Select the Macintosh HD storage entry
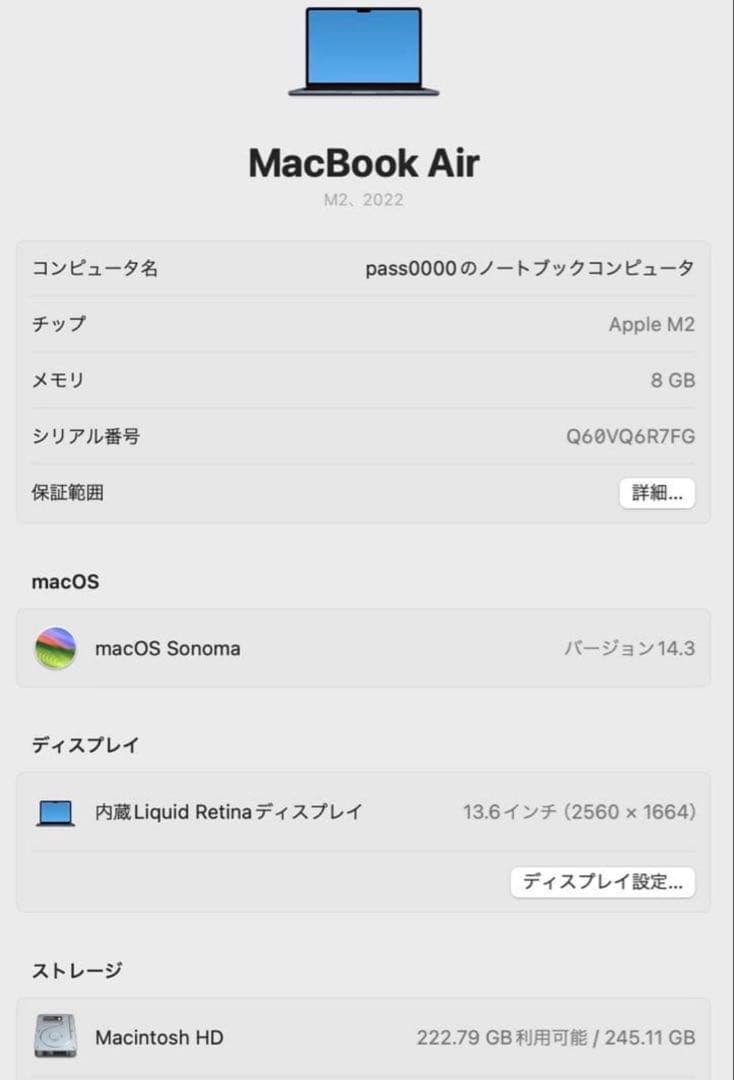 pos(159,1037)
